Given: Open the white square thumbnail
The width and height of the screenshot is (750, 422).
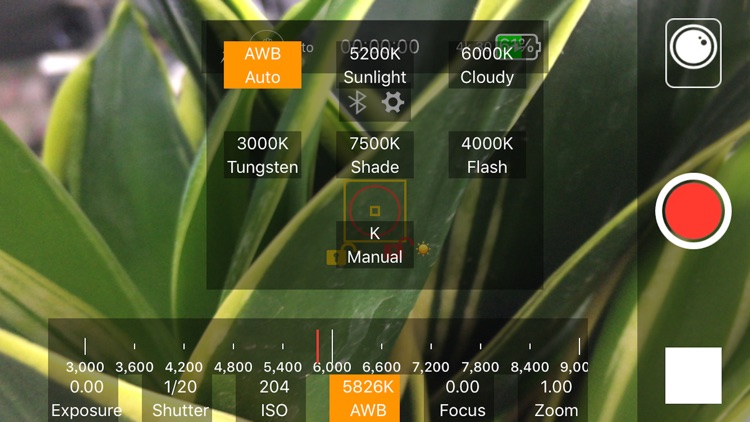Looking at the screenshot, I should (693, 375).
